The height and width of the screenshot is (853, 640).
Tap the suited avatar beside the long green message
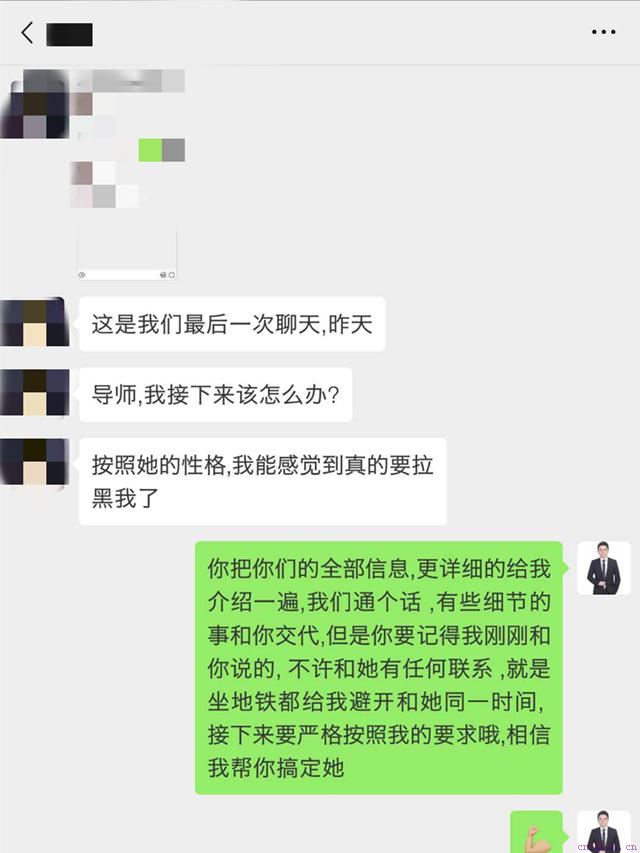604,569
